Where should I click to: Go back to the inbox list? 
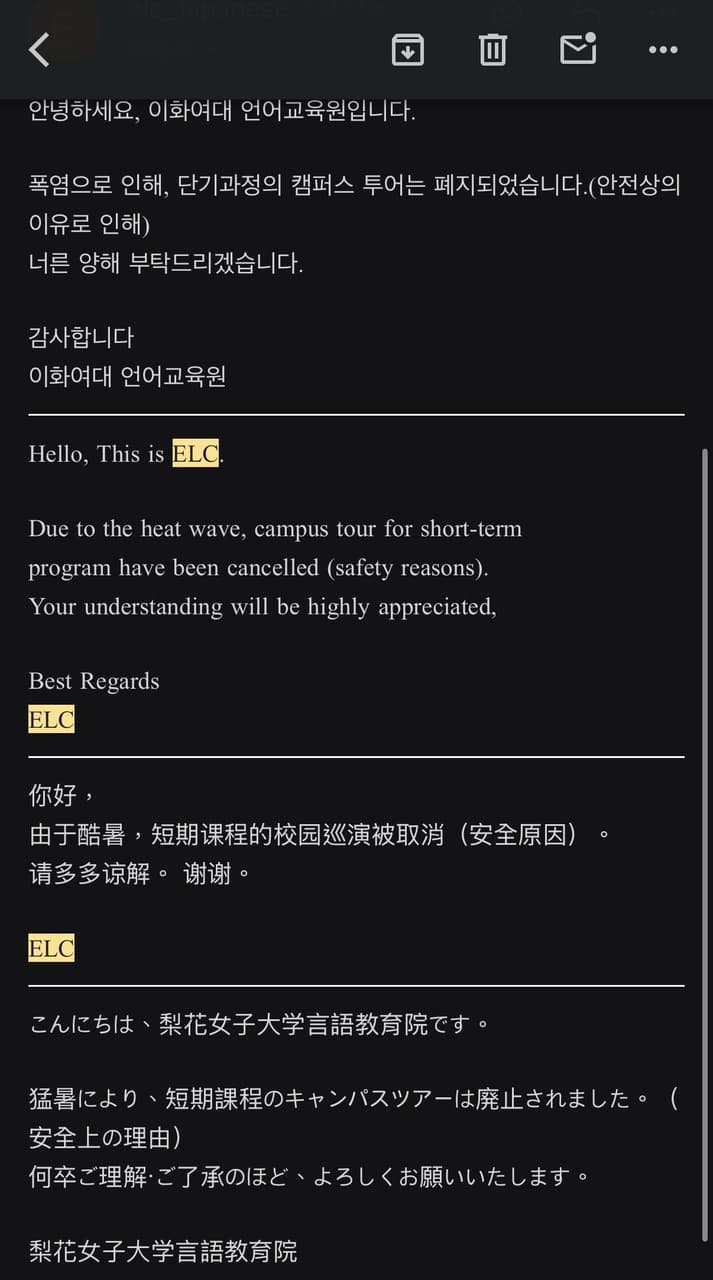(39, 49)
